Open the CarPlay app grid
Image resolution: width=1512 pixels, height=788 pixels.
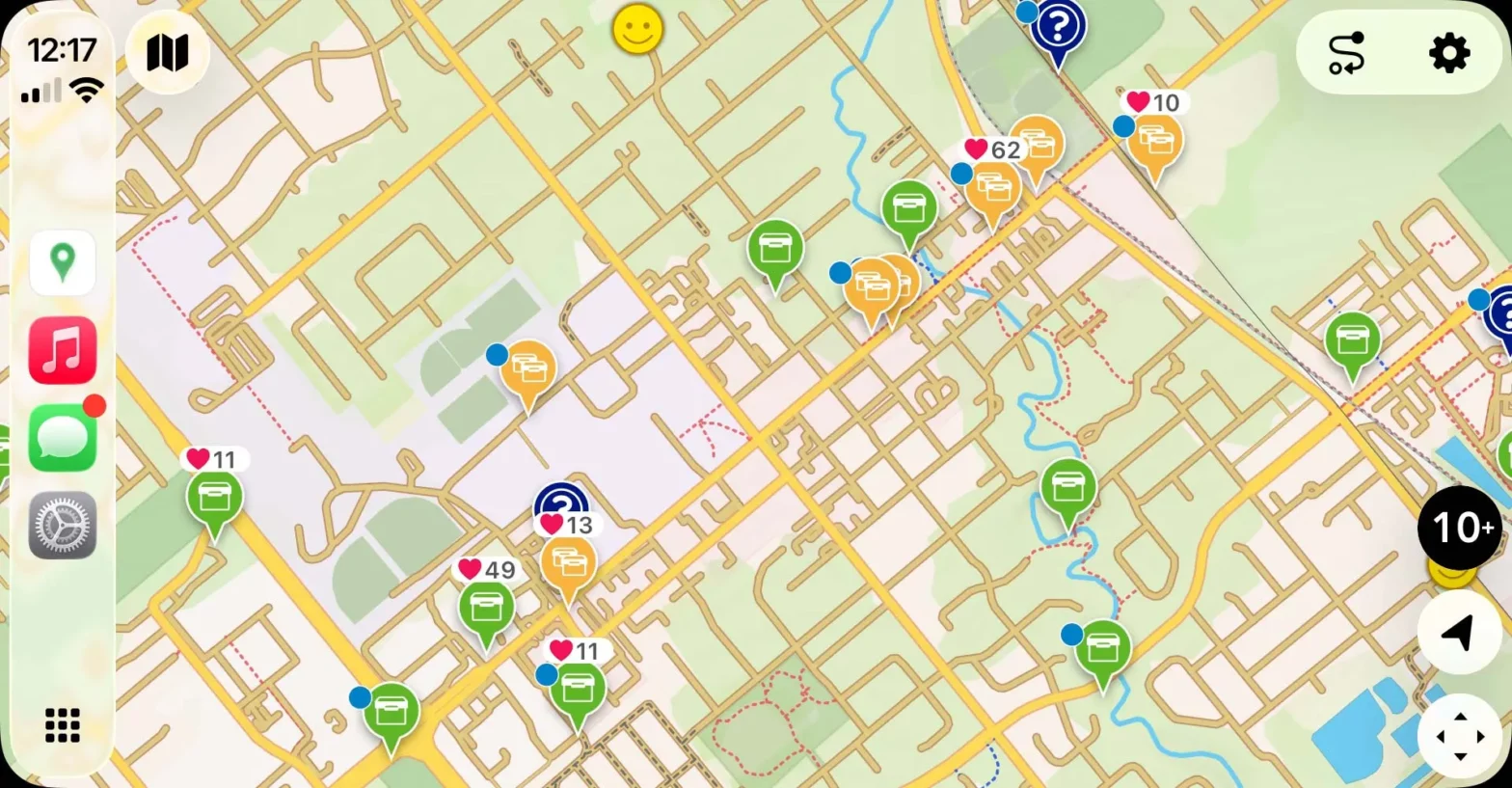tap(63, 725)
